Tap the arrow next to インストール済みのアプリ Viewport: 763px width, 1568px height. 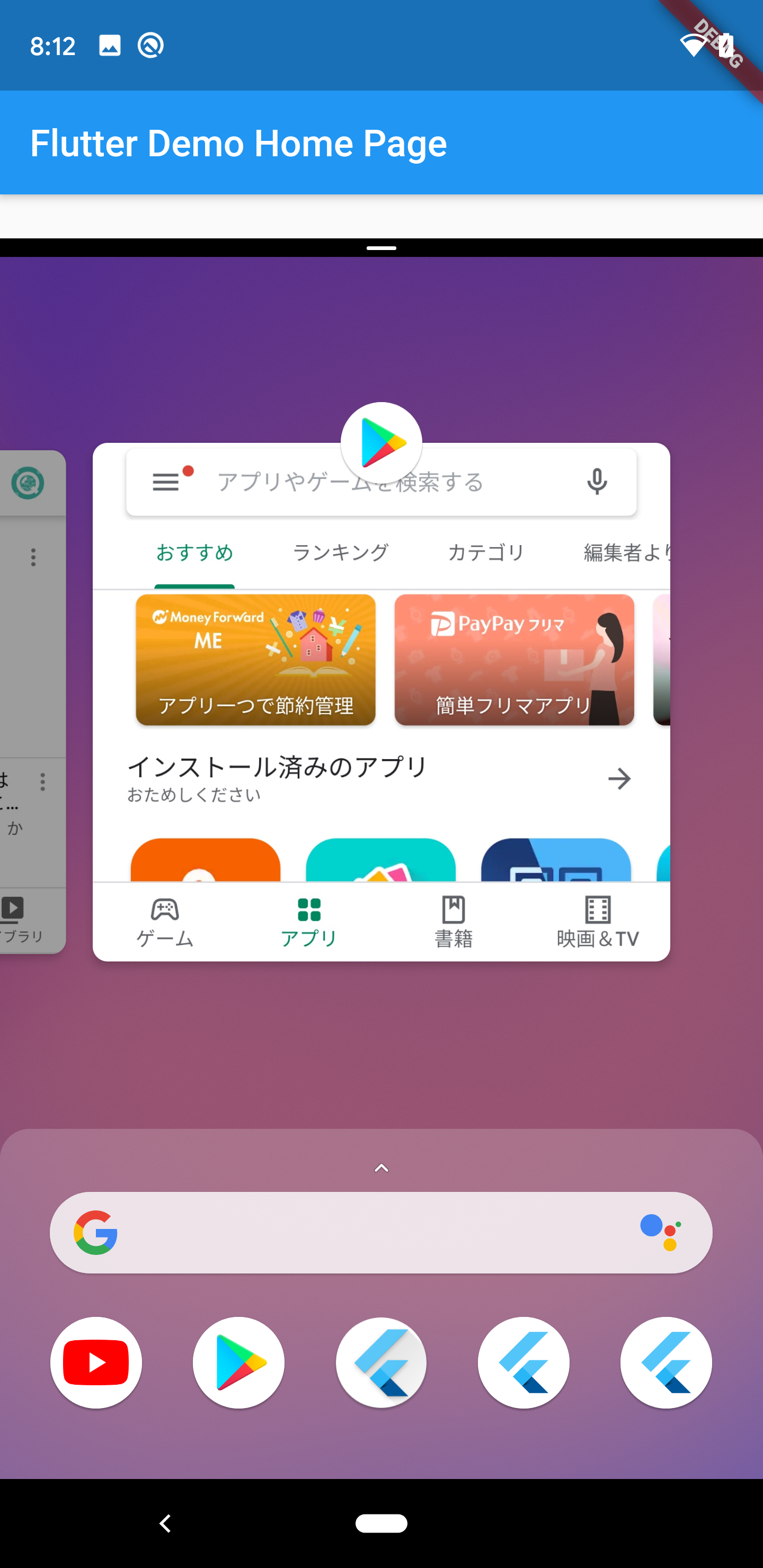(619, 778)
